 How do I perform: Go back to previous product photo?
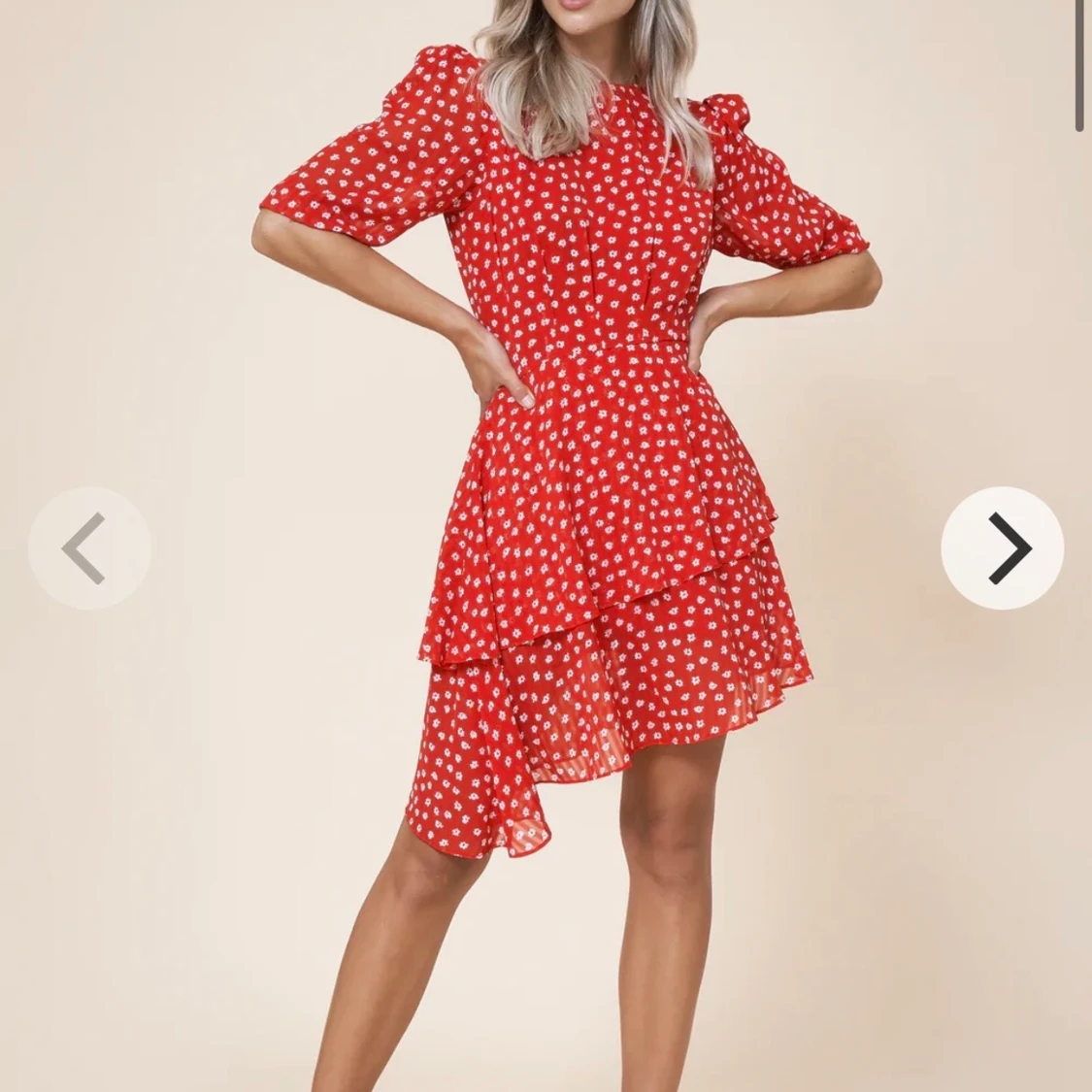pyautogui.click(x=88, y=548)
